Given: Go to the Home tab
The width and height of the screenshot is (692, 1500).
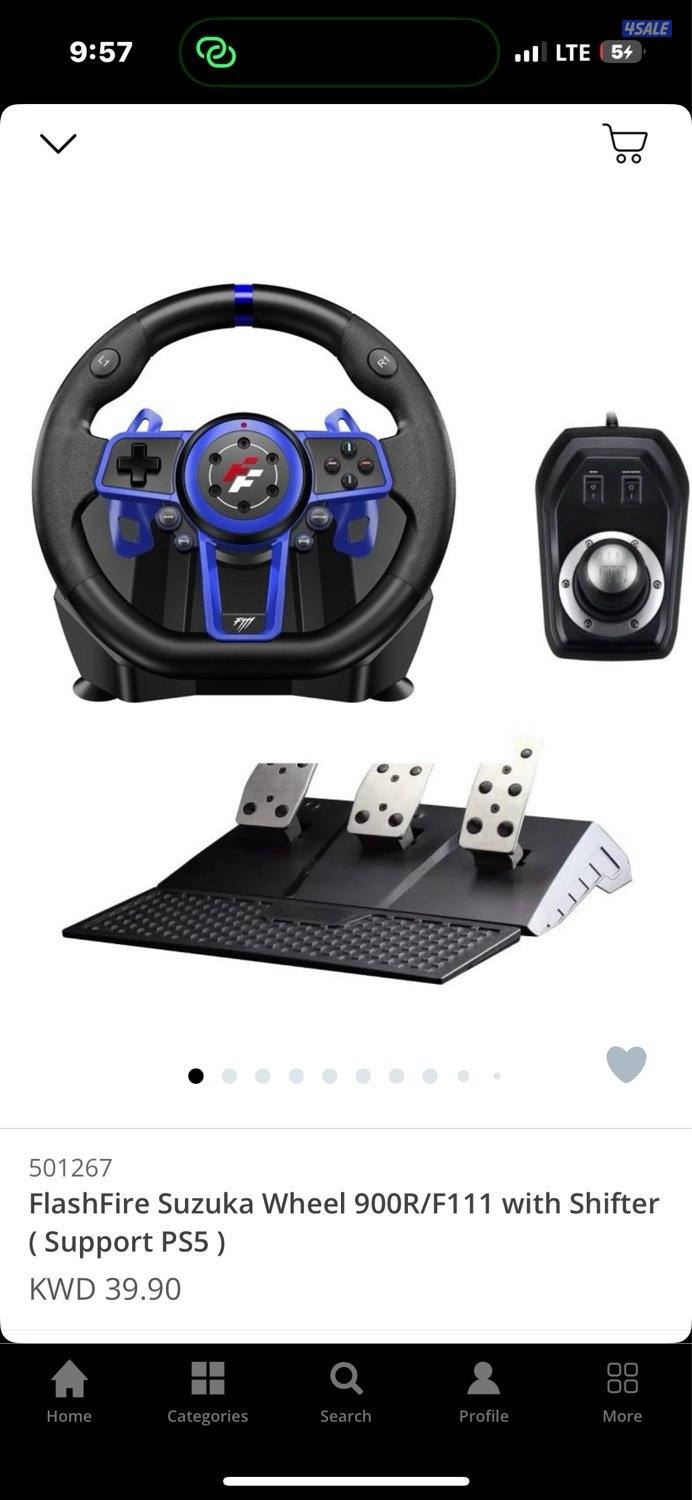Looking at the screenshot, I should (x=69, y=1391).
